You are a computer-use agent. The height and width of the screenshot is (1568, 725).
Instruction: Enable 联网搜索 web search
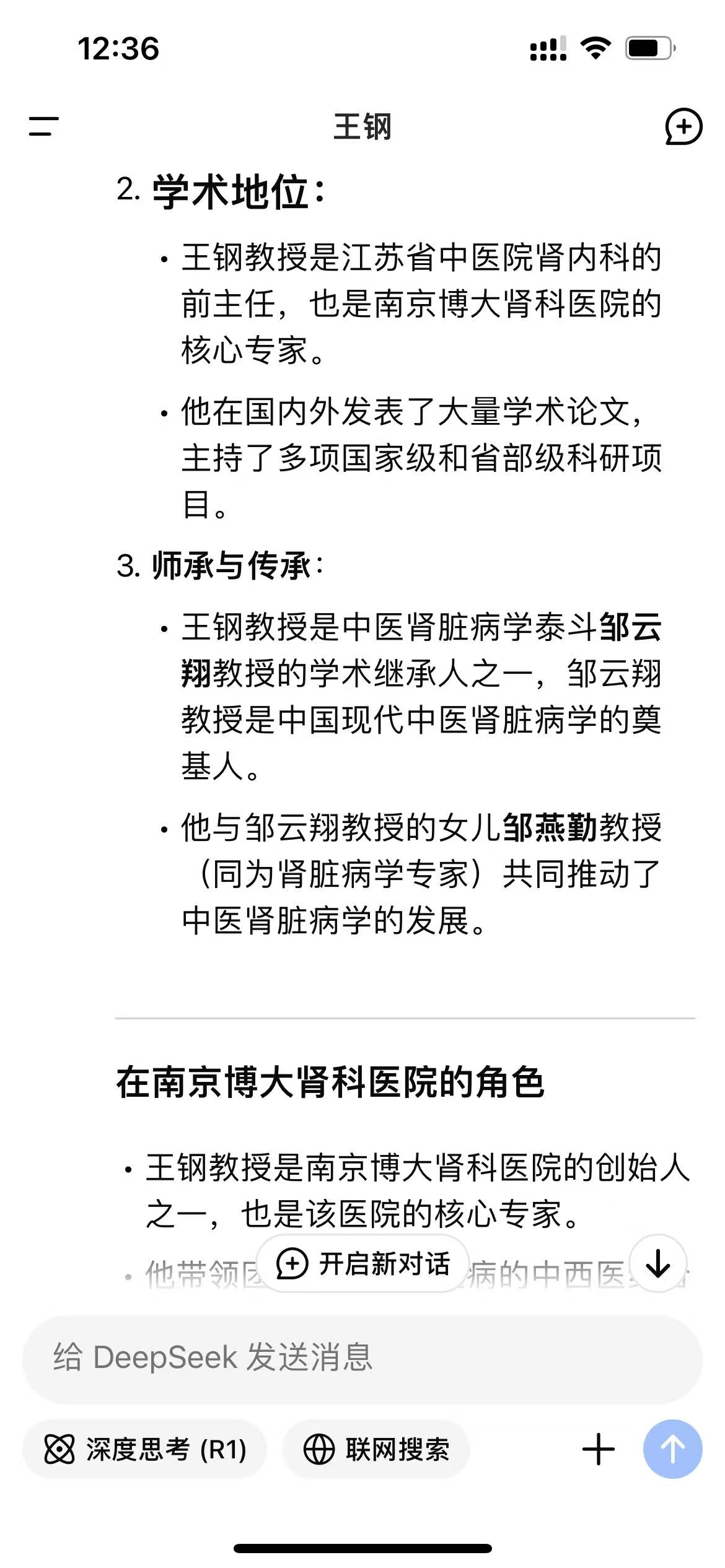pyautogui.click(x=376, y=1449)
